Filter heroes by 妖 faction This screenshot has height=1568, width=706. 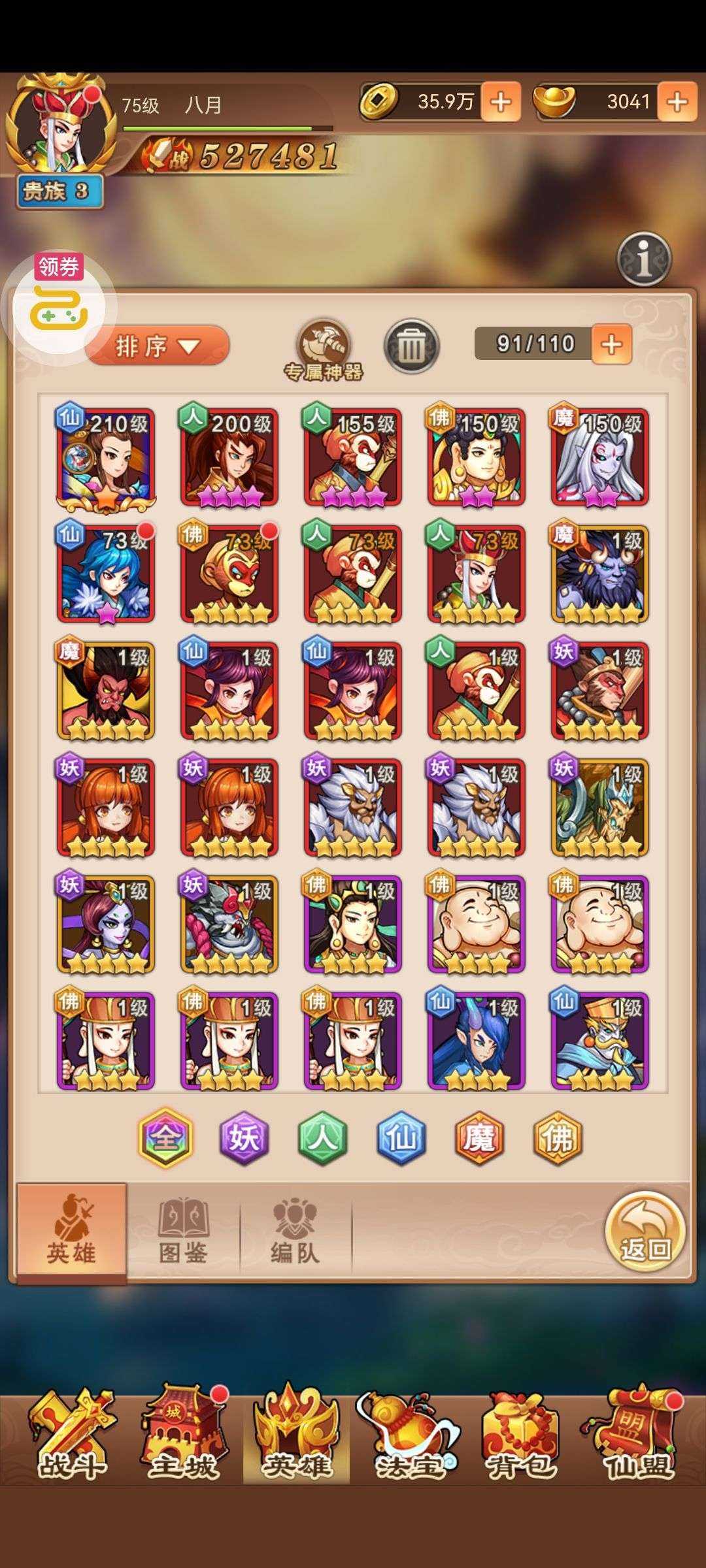tap(244, 1137)
